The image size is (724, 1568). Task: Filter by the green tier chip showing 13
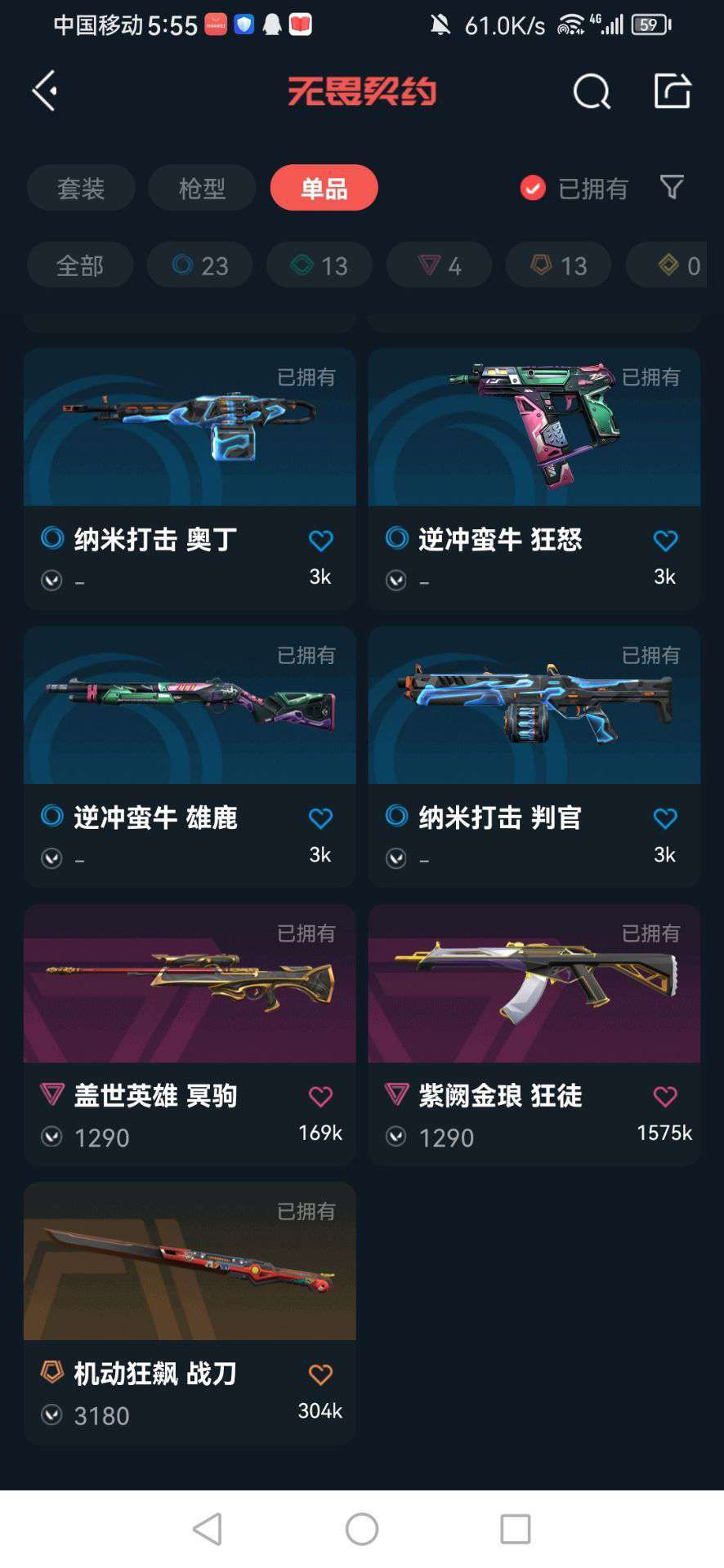320,265
